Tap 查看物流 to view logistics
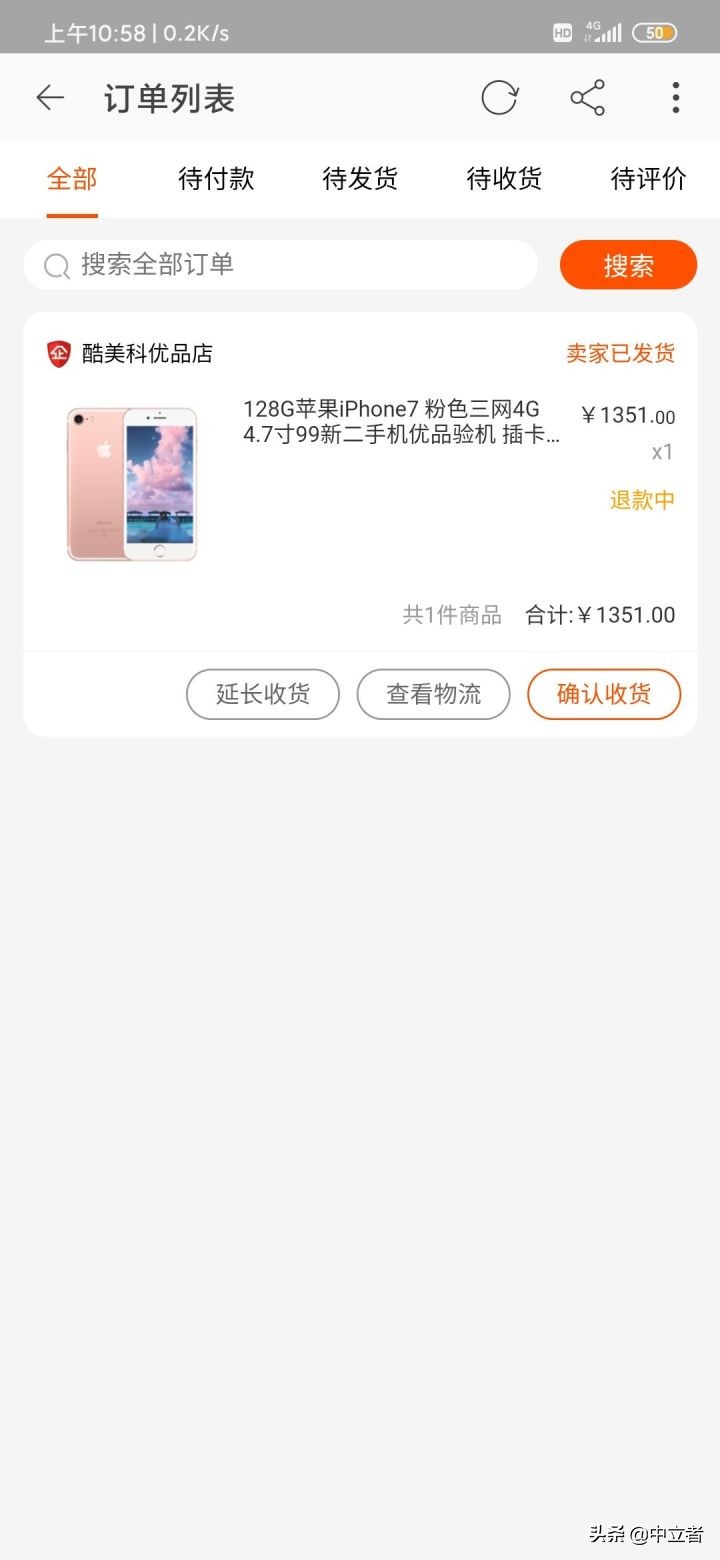 click(433, 694)
